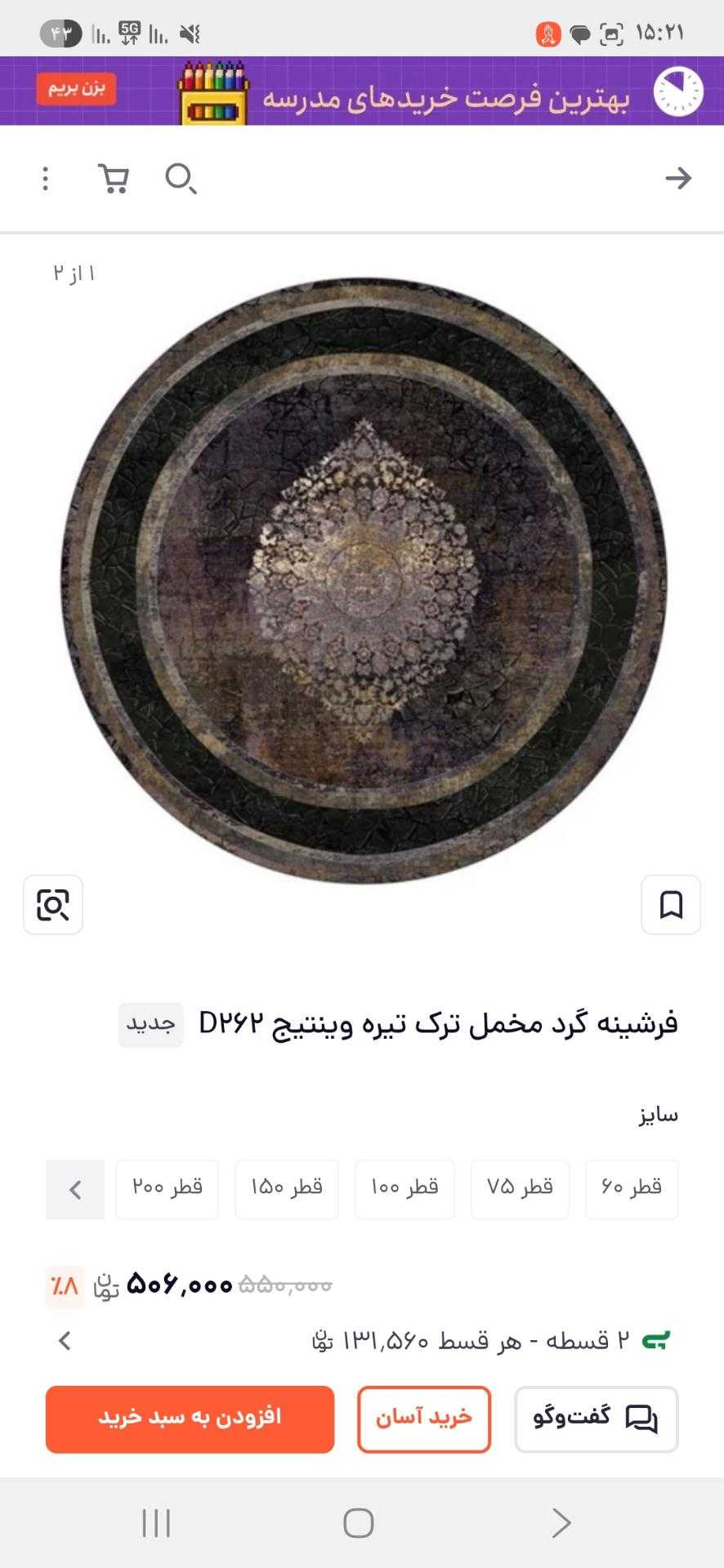The height and width of the screenshot is (1568, 724).
Task: Open the shopping cart
Action: (x=114, y=178)
